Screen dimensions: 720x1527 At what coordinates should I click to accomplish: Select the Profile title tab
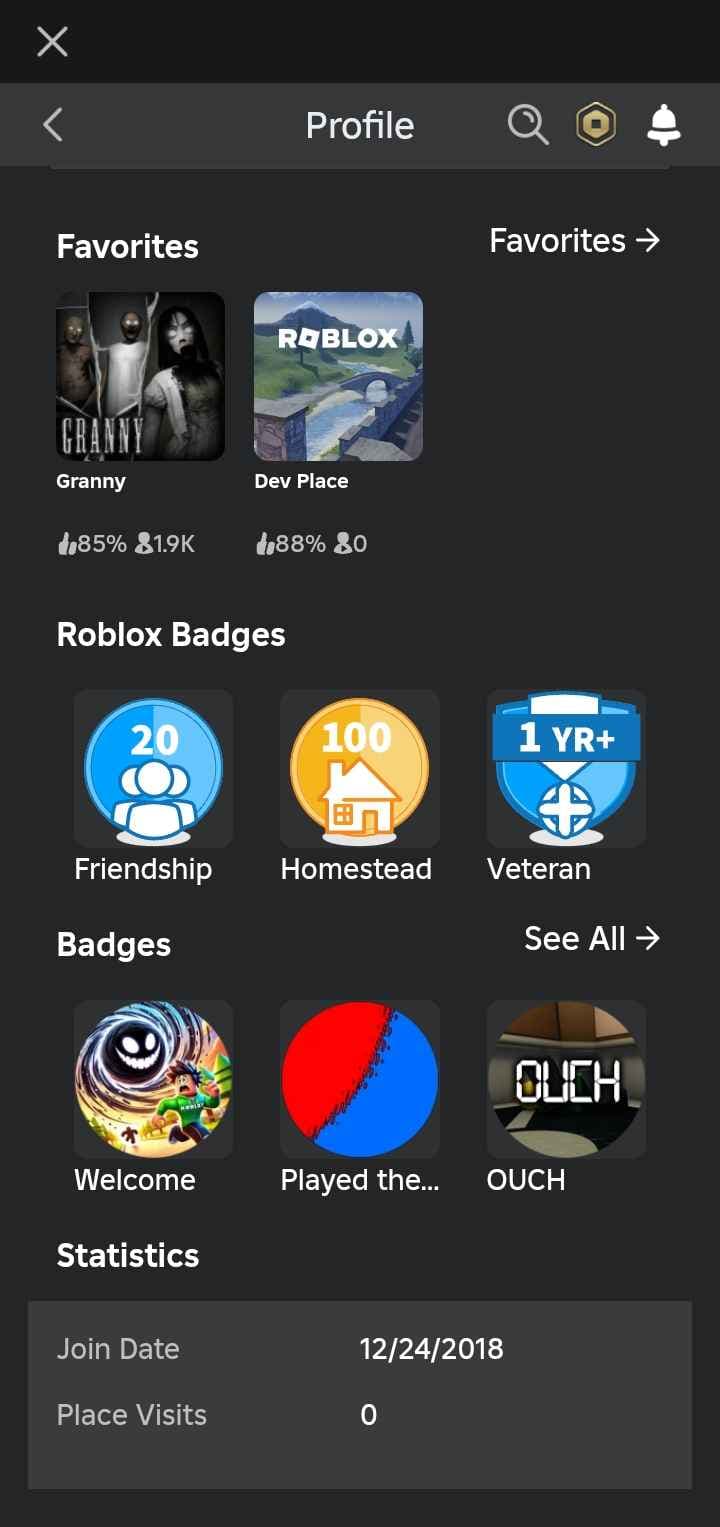coord(359,124)
